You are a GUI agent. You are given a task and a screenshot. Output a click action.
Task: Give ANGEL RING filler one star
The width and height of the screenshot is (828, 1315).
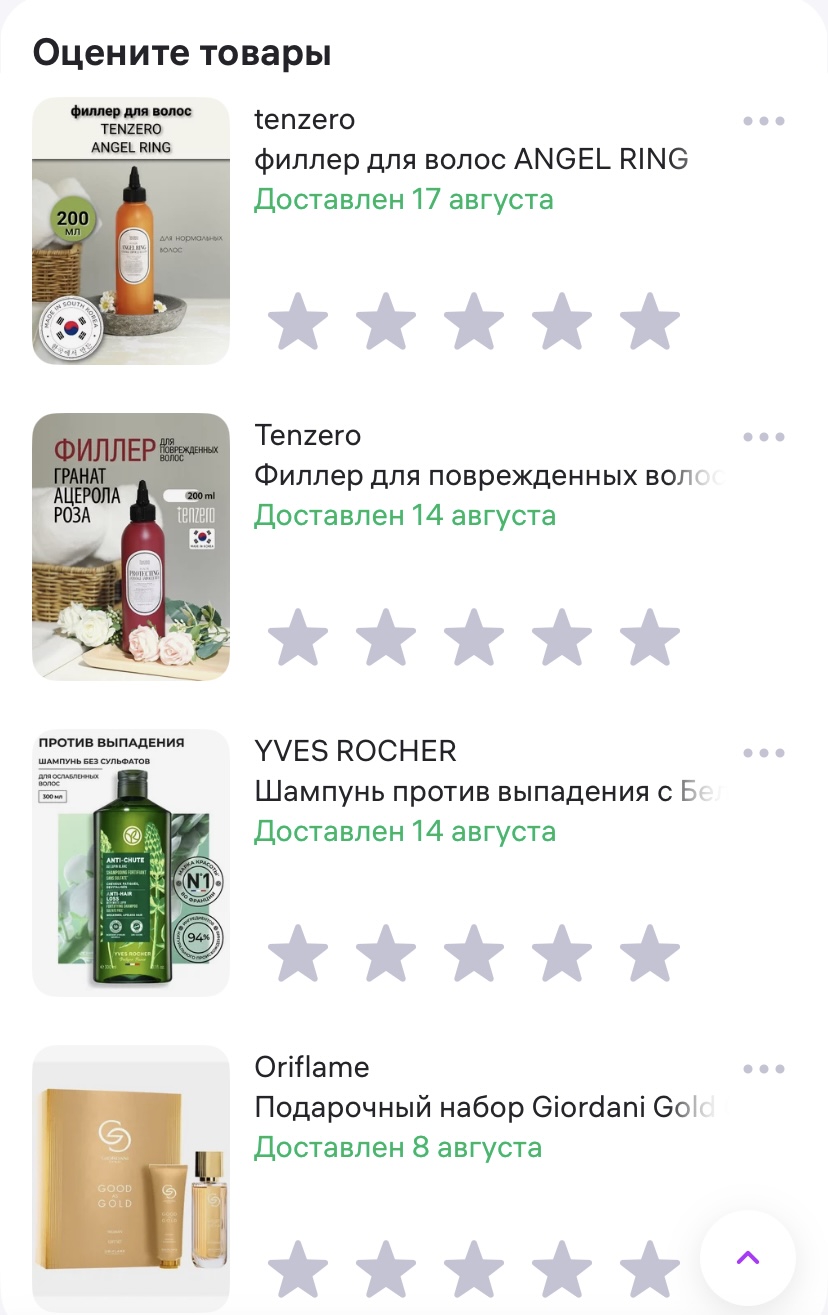(298, 322)
